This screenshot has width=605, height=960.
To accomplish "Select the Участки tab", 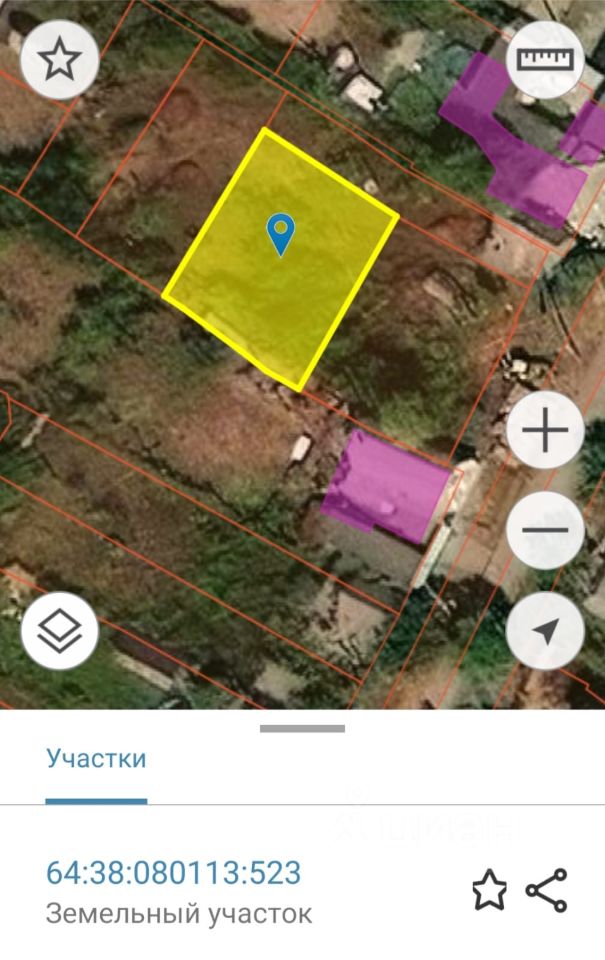I will click(96, 758).
